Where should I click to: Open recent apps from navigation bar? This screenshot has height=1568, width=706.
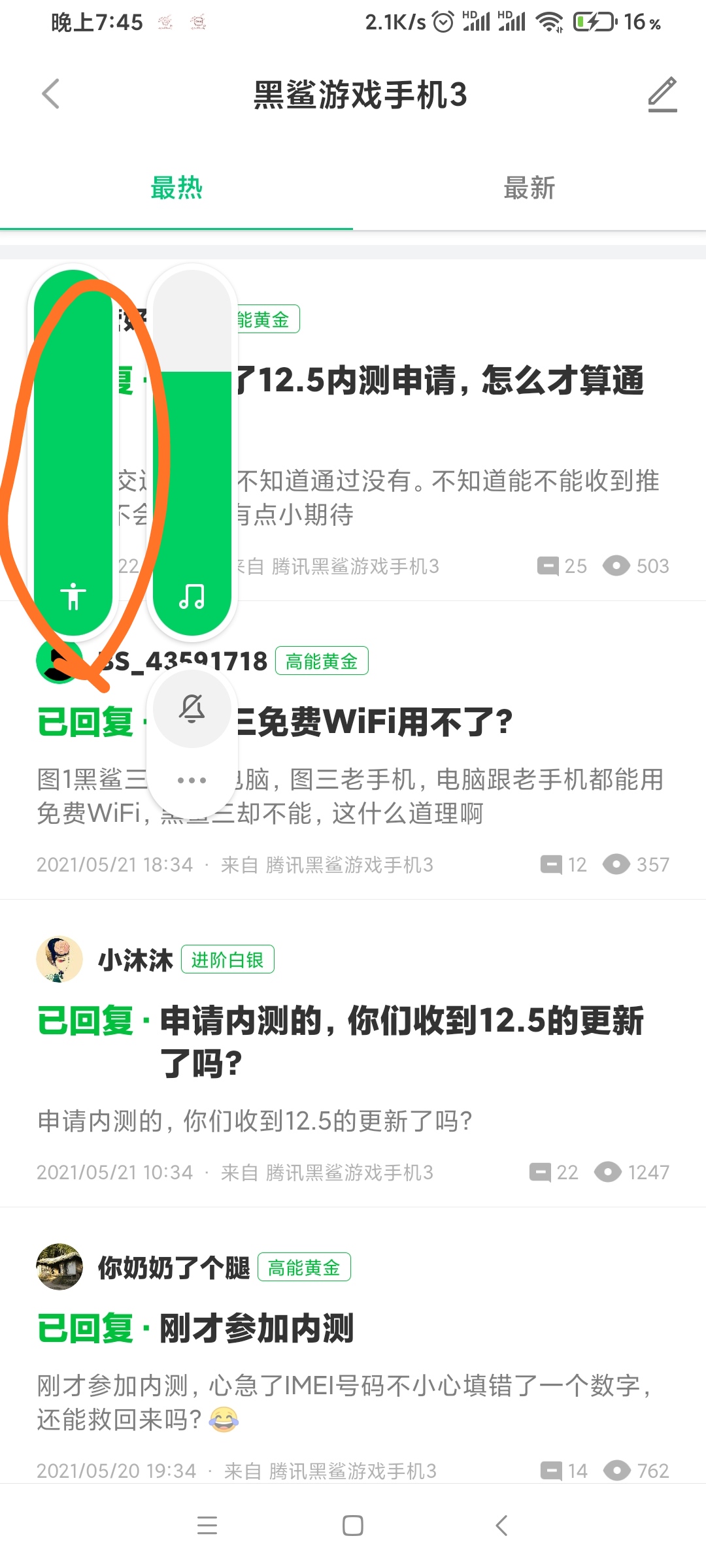pos(207,1526)
